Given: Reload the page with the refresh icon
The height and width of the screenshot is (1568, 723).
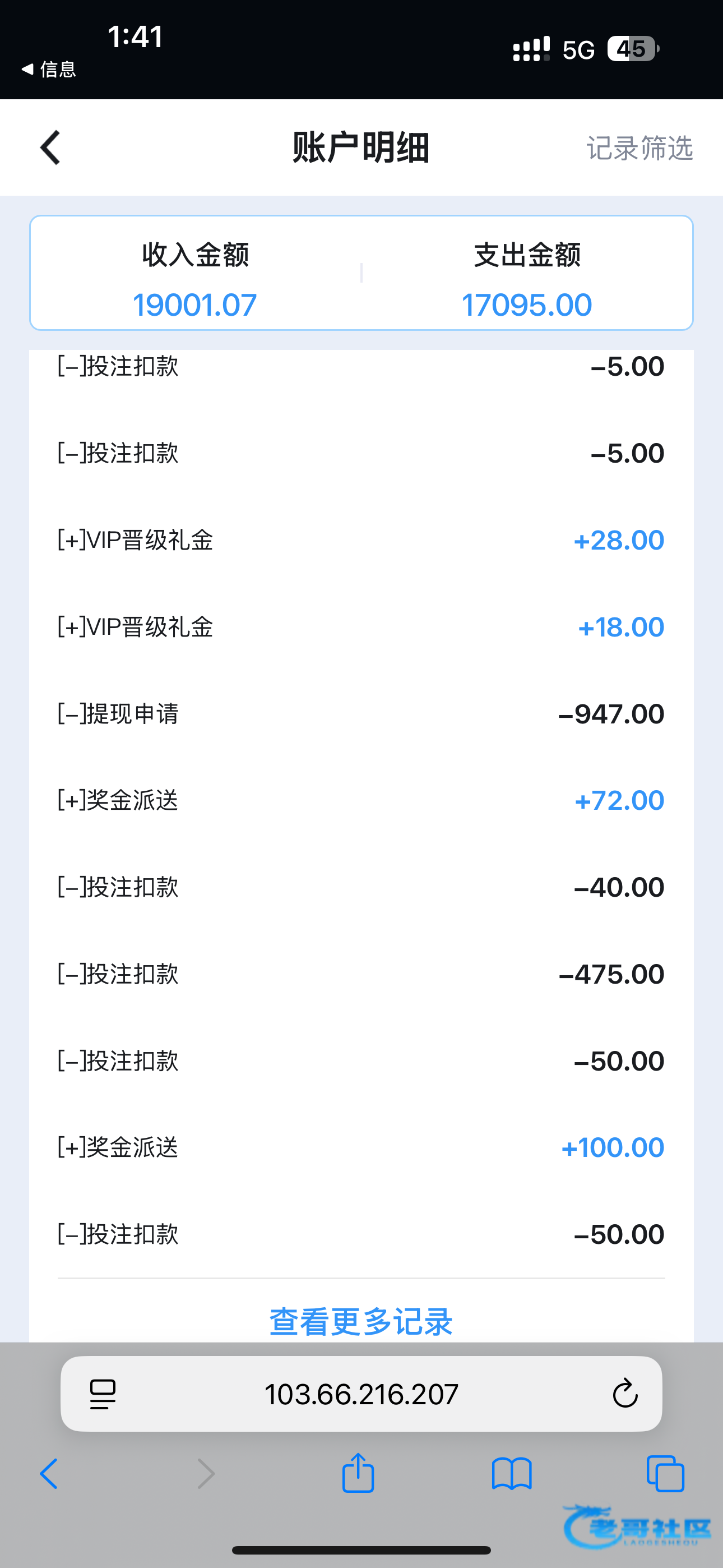Looking at the screenshot, I should point(624,1394).
